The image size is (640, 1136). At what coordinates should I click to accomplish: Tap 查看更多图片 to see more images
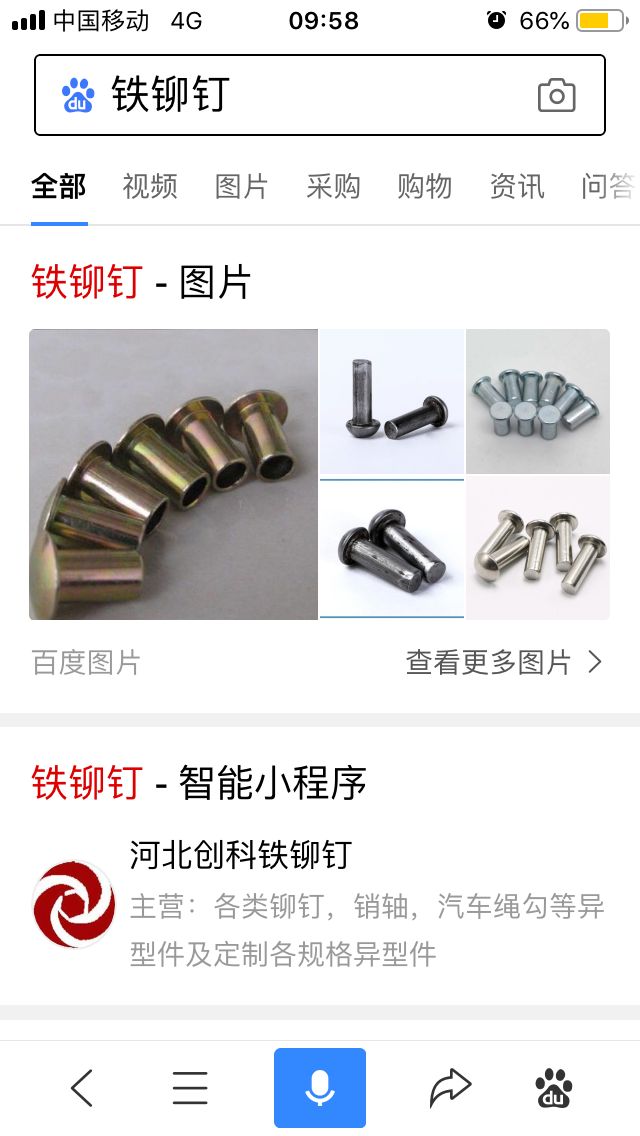[x=503, y=662]
